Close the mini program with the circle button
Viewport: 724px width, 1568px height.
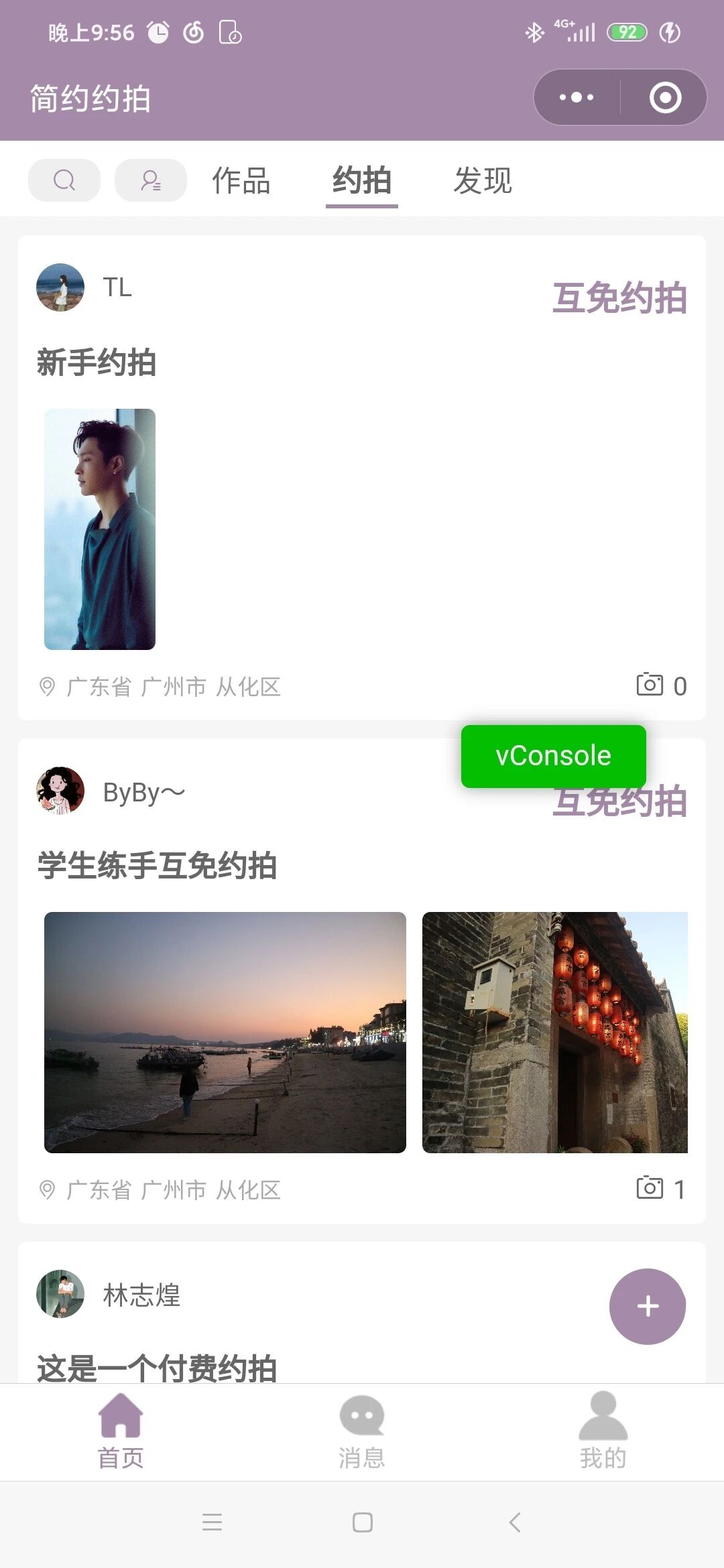(x=665, y=98)
